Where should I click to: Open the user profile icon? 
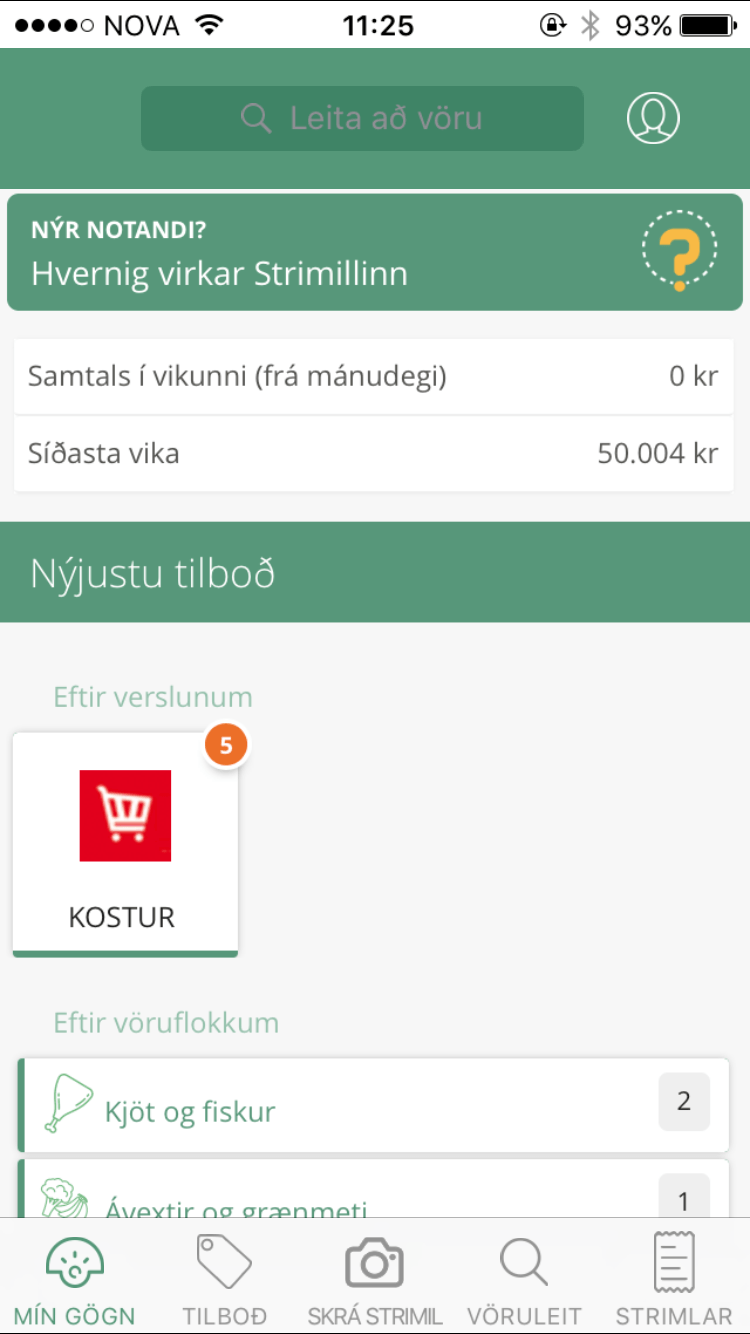653,118
